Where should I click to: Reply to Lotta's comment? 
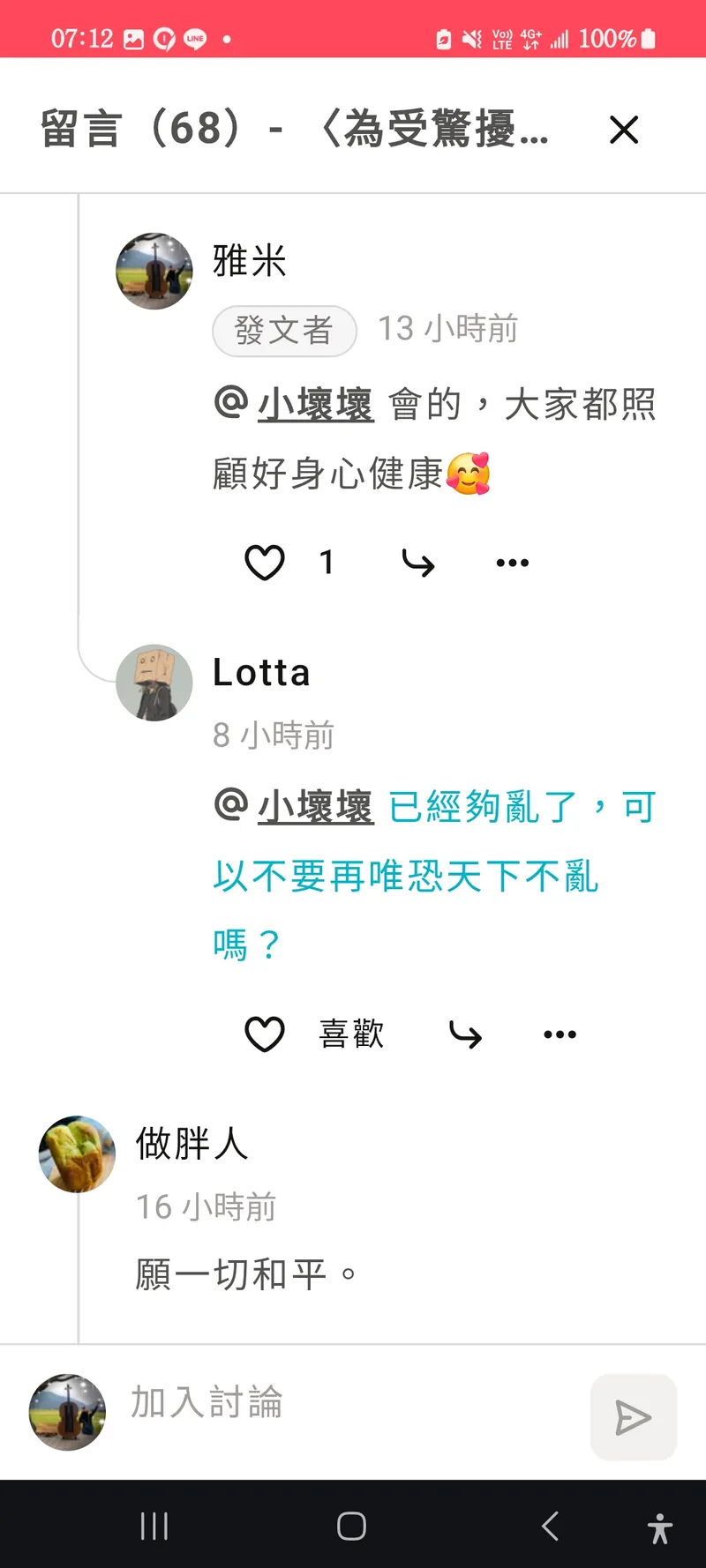click(466, 1034)
